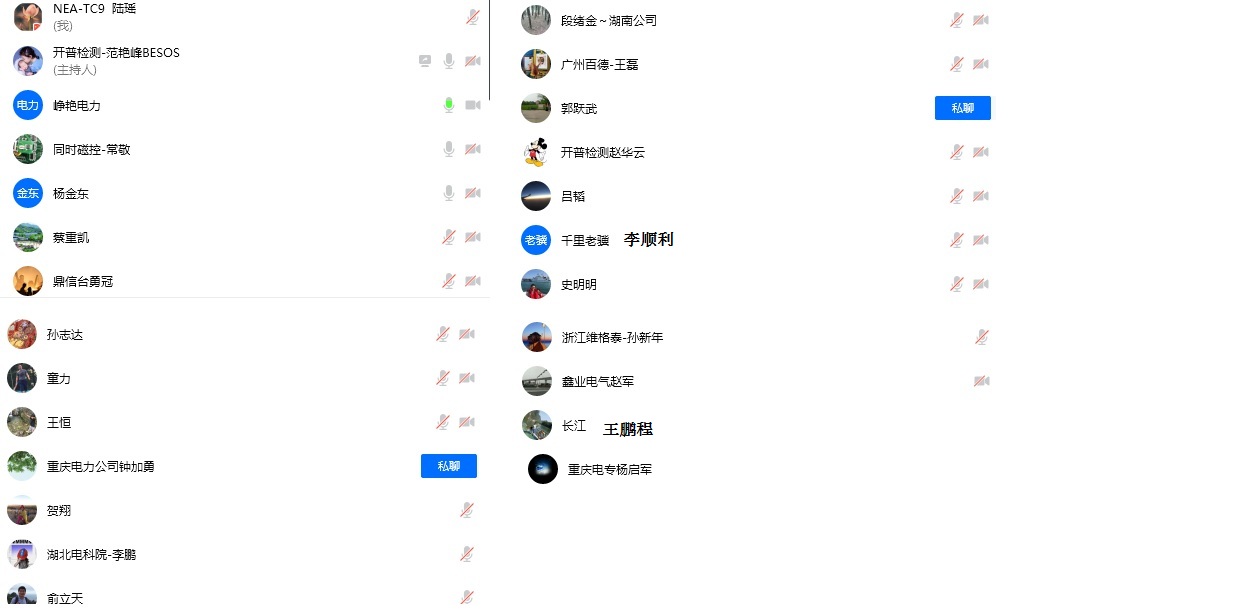Select participant 蔡重凯
Screen dimensions: 1243x616
71,237
